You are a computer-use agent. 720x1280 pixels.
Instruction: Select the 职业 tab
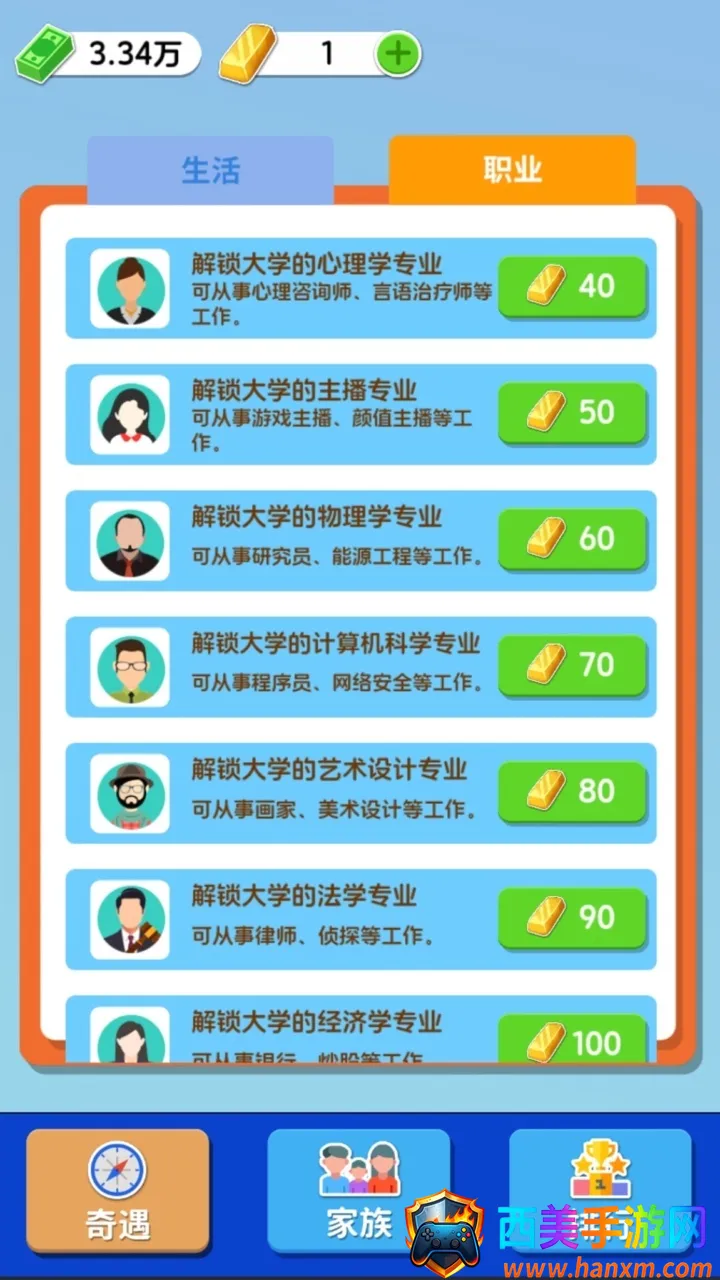click(x=512, y=170)
